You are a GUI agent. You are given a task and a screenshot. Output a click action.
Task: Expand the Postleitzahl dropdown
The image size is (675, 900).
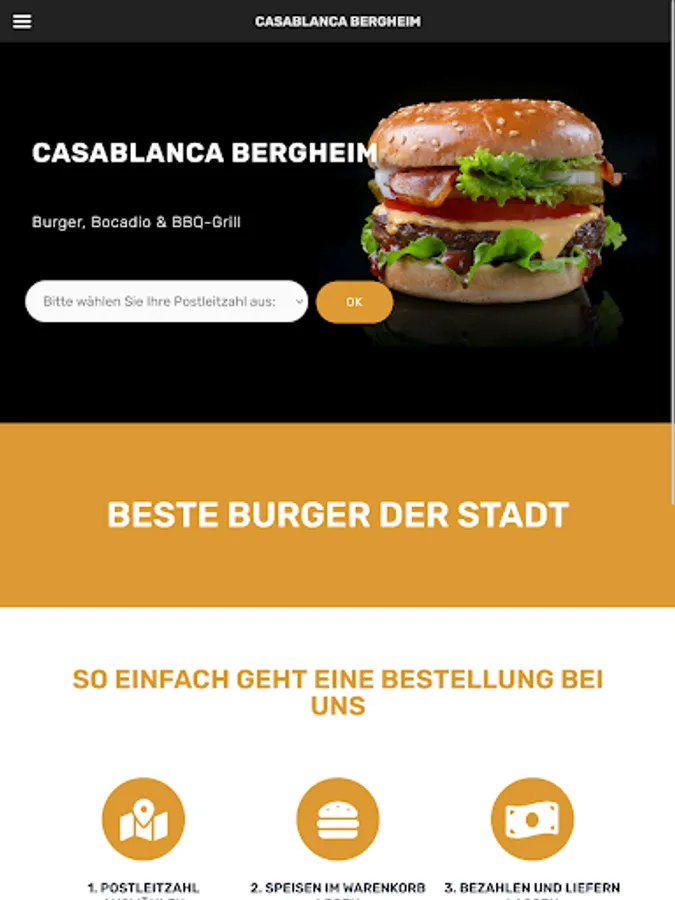click(x=166, y=301)
